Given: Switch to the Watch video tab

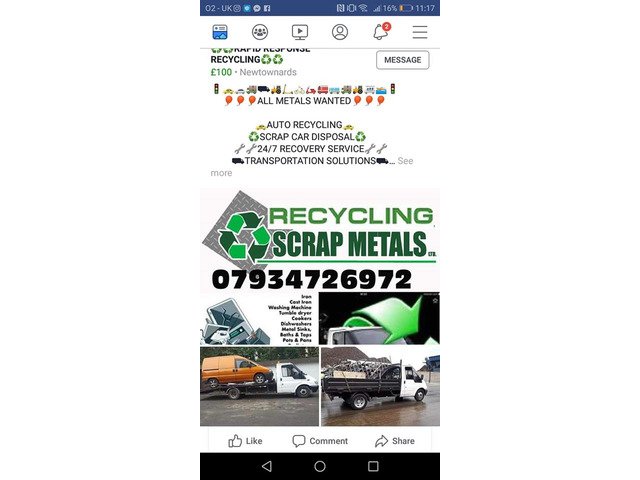Looking at the screenshot, I should (300, 32).
